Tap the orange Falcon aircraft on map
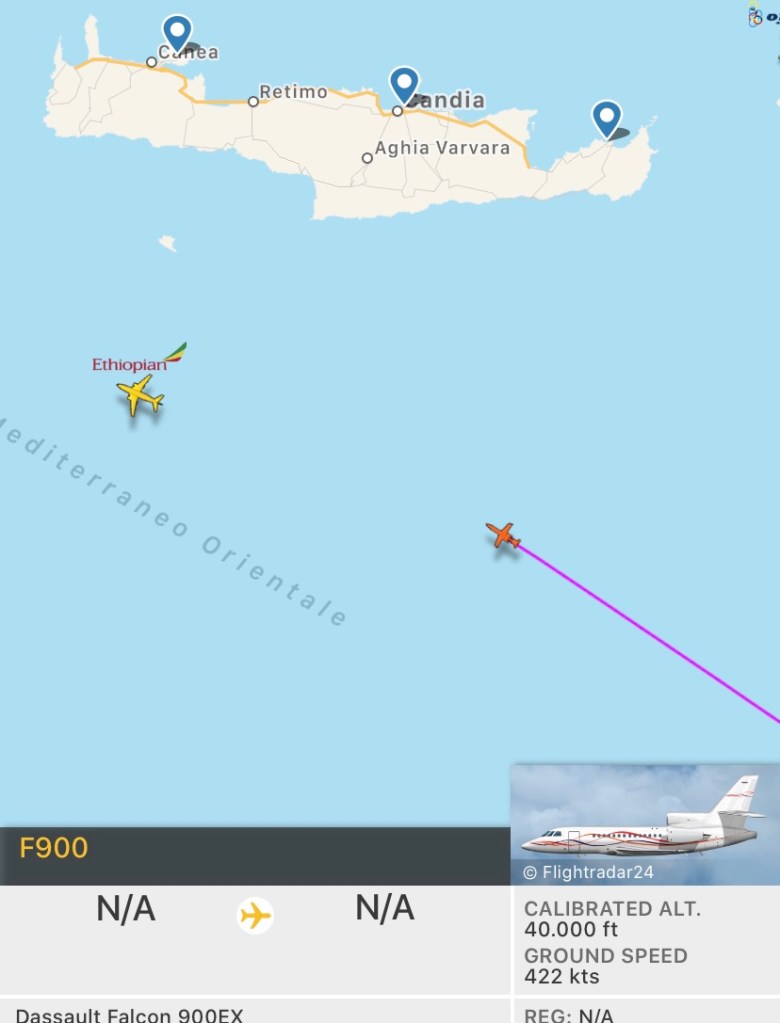 503,536
